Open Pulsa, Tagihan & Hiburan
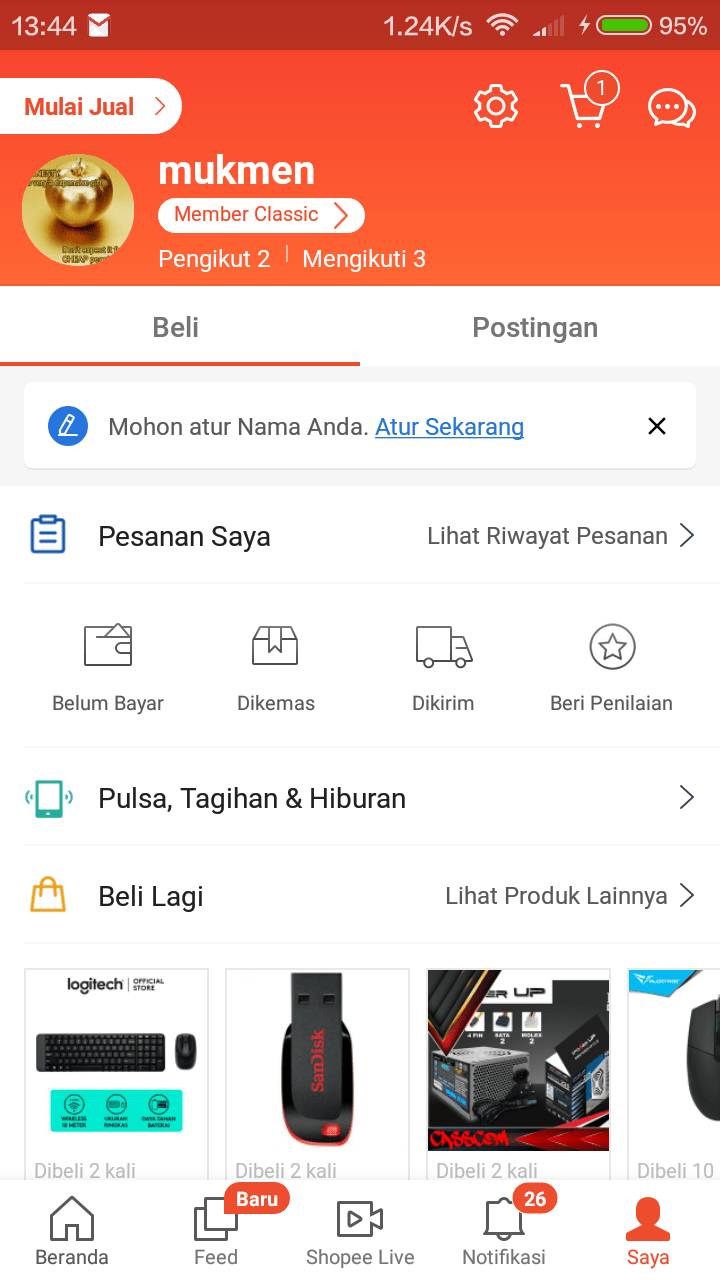The width and height of the screenshot is (720, 1280). click(x=360, y=798)
